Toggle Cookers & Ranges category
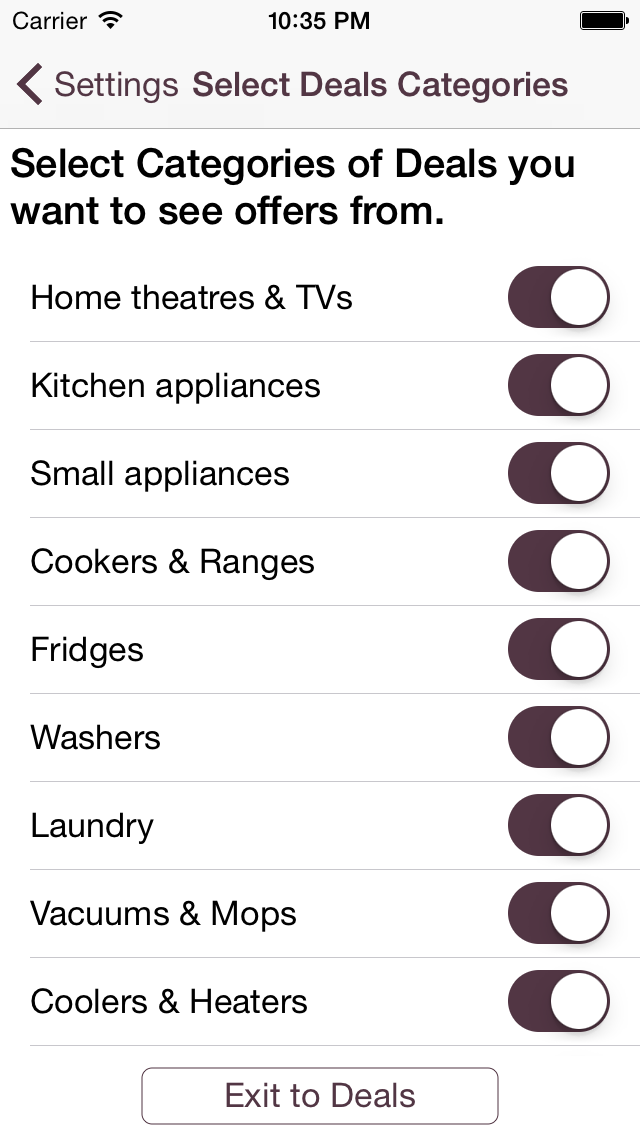The width and height of the screenshot is (640, 1136). pyautogui.click(x=558, y=561)
